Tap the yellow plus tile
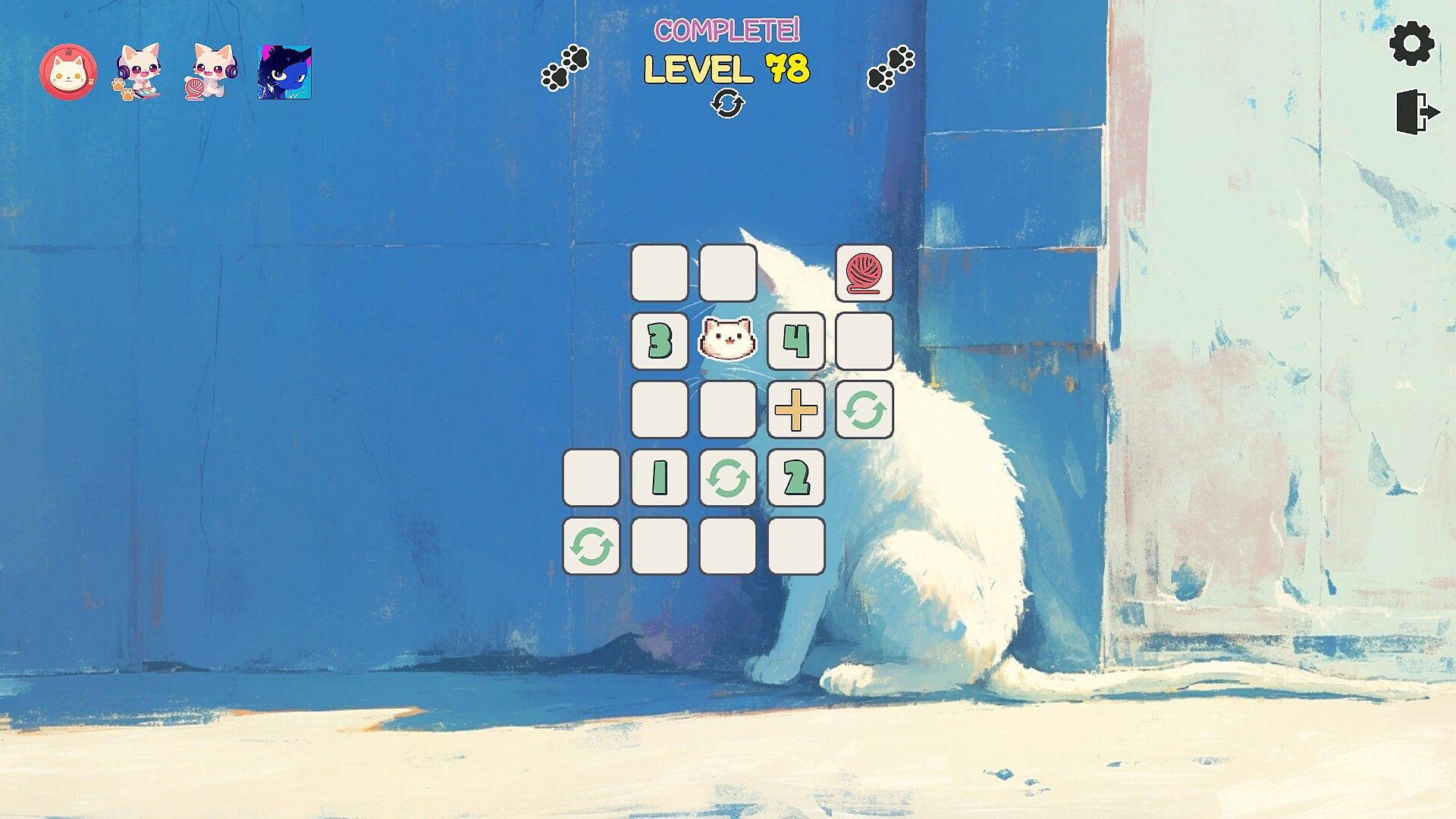This screenshot has height=819, width=1456. tap(795, 409)
